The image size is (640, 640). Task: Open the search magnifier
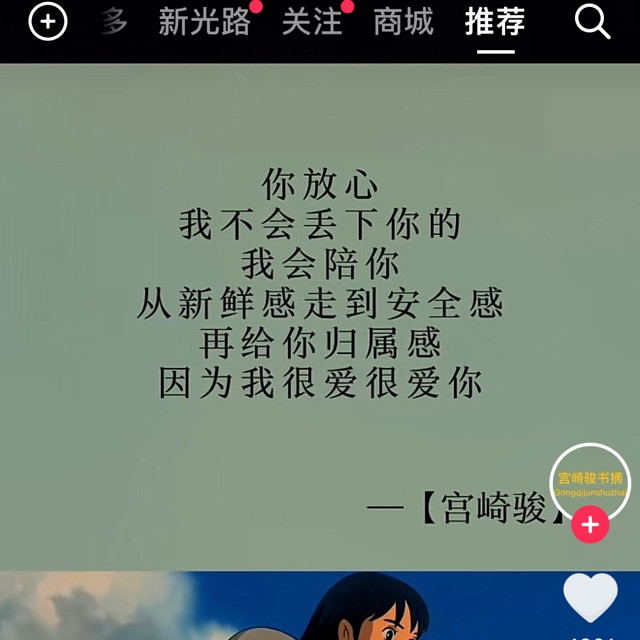click(x=592, y=21)
